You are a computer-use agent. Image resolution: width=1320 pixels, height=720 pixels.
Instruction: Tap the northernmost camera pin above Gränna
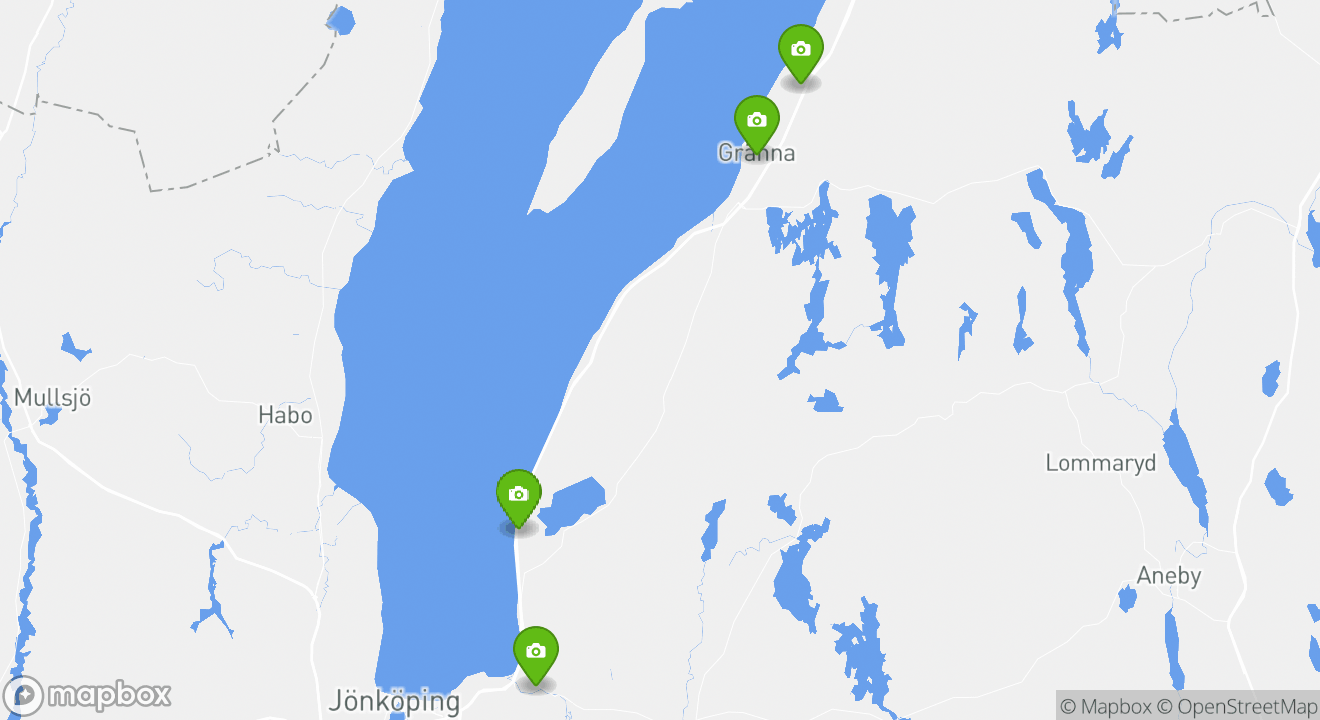(x=800, y=49)
